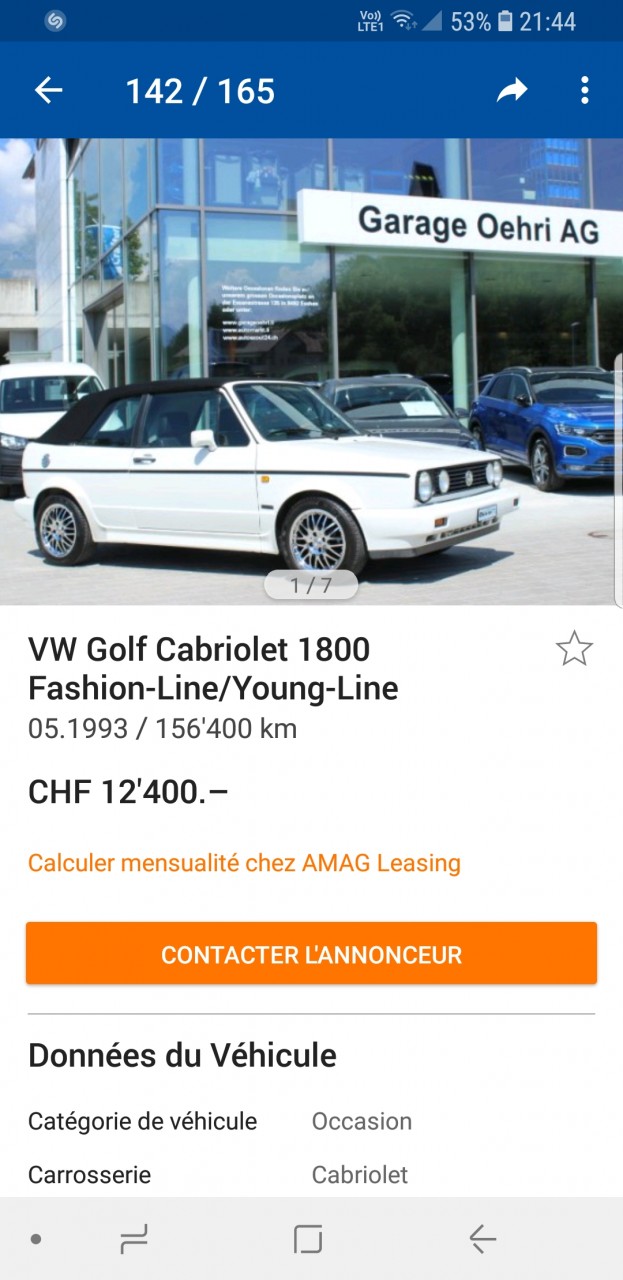
Task: Go back using the app bar arrow
Action: [x=48, y=91]
